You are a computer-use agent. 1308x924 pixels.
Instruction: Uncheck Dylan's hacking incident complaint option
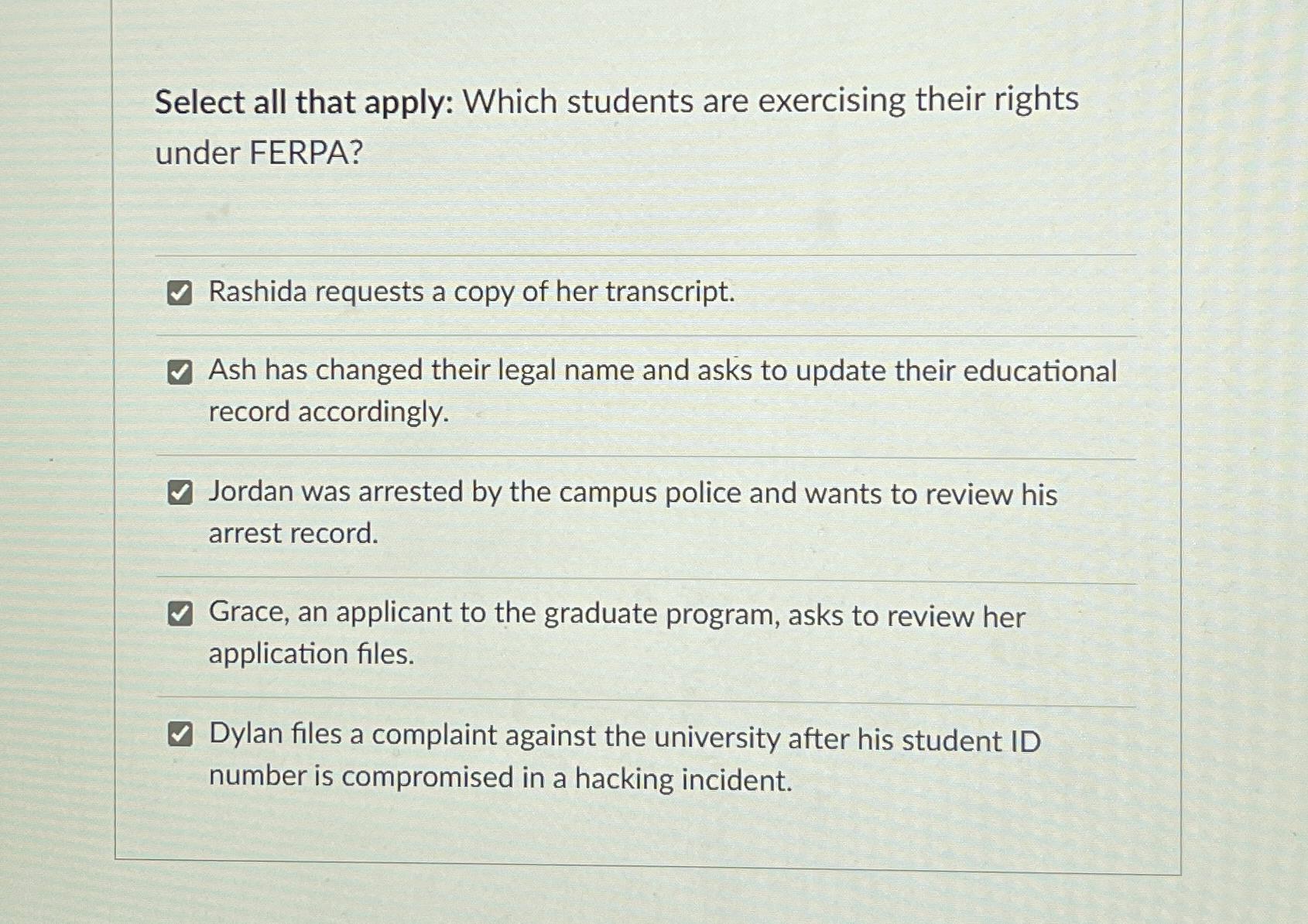click(x=180, y=734)
